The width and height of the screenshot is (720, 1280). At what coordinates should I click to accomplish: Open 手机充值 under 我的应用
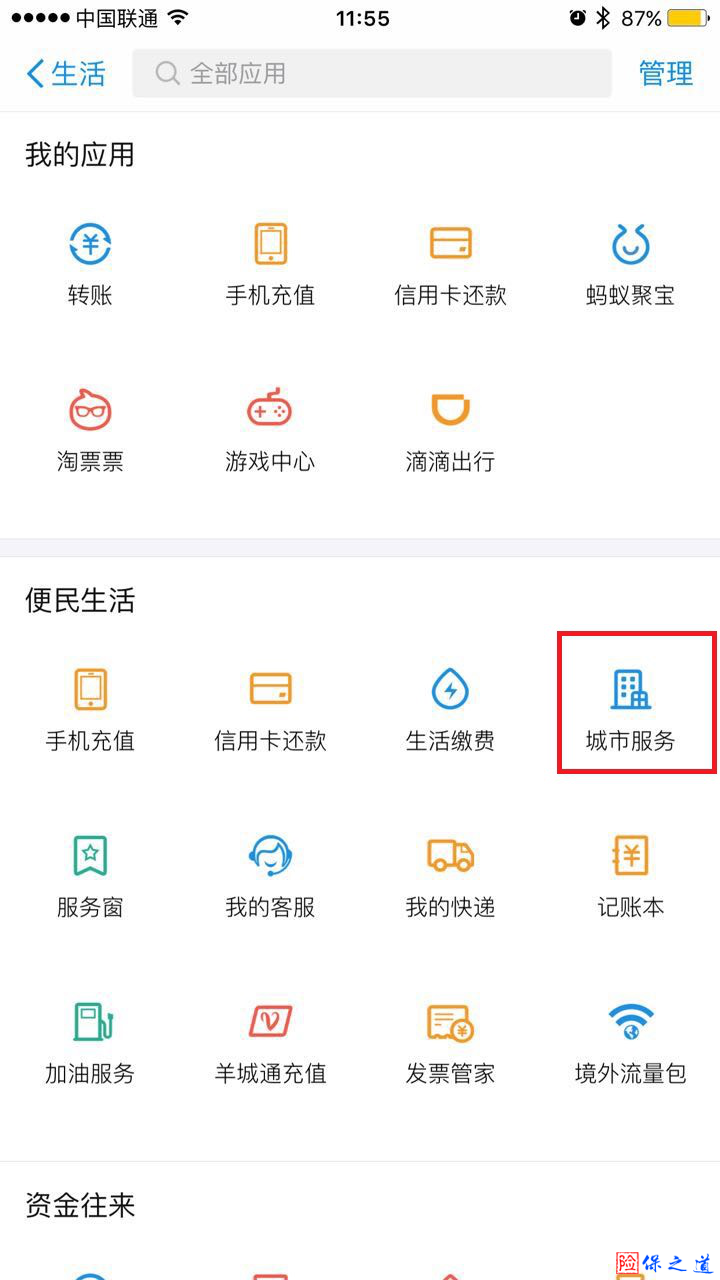click(270, 264)
